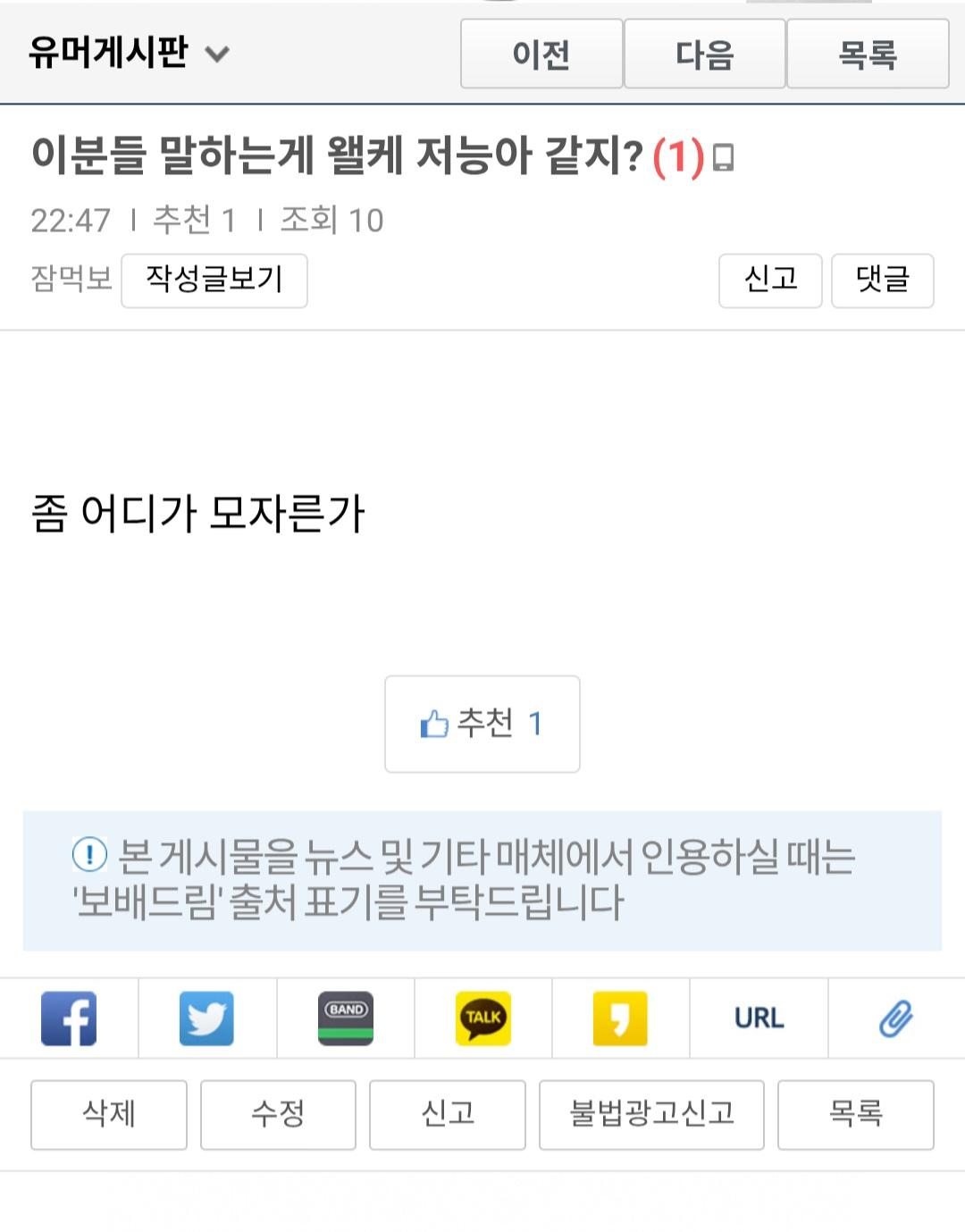
Task: Share the post to KakaoStory
Action: (x=620, y=1018)
